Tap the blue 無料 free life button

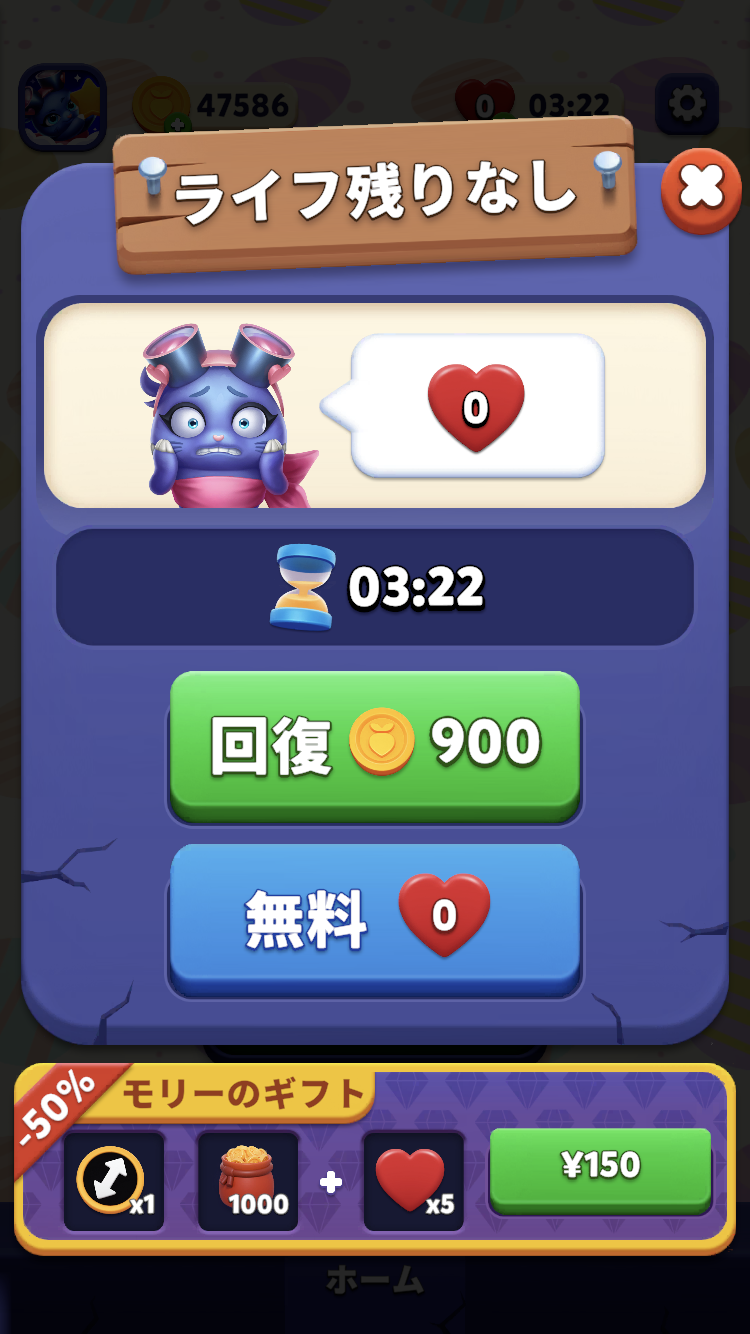(375, 918)
